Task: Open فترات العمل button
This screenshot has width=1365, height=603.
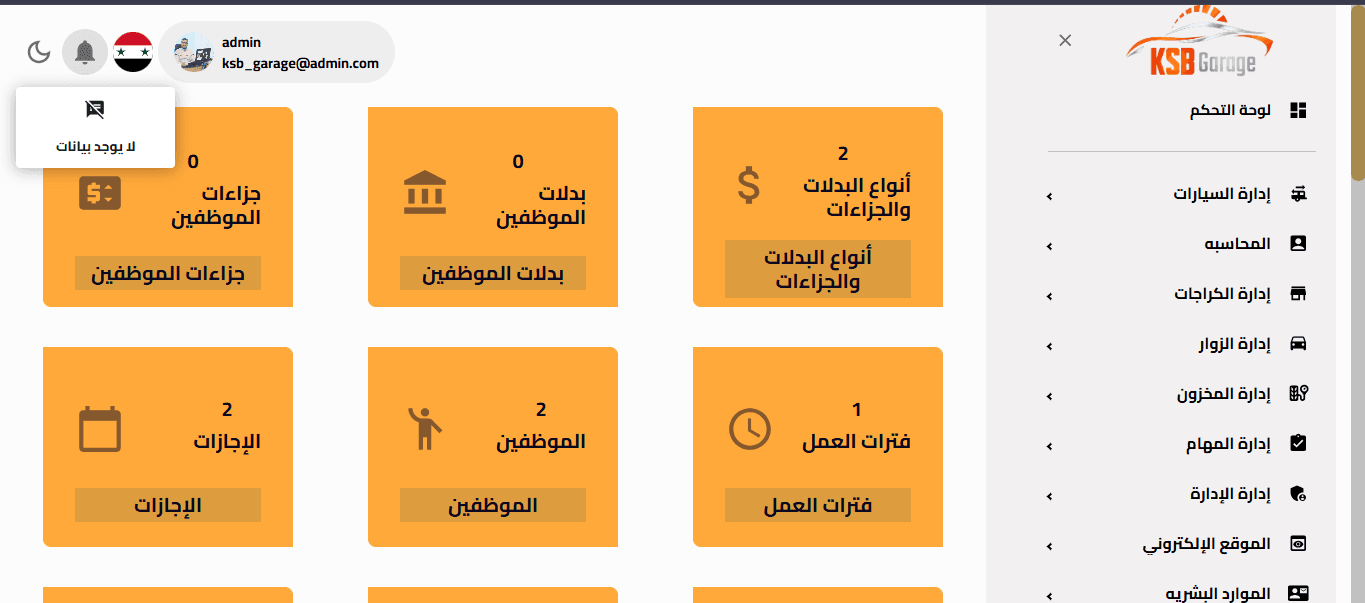Action: pyautogui.click(x=818, y=505)
